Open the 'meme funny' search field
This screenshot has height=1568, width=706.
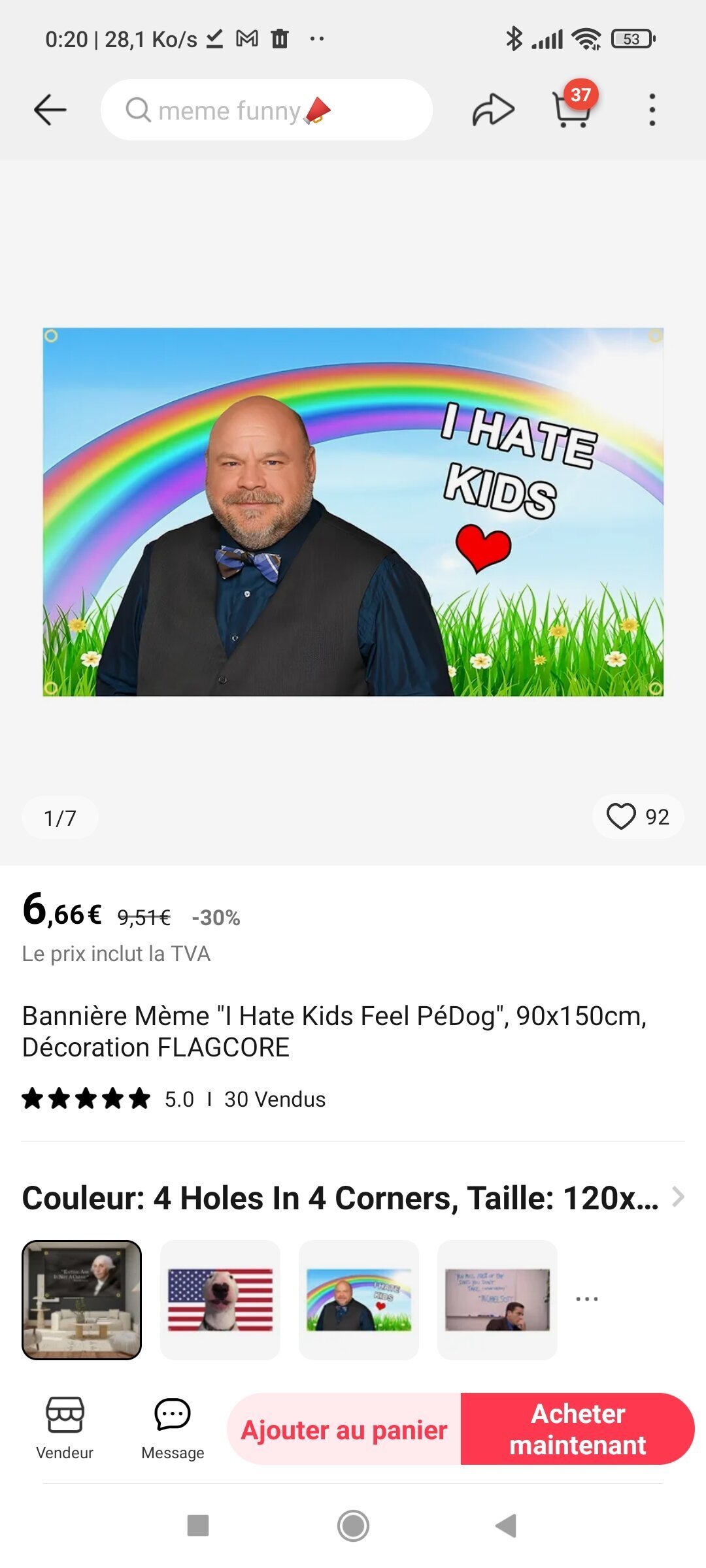(x=266, y=110)
